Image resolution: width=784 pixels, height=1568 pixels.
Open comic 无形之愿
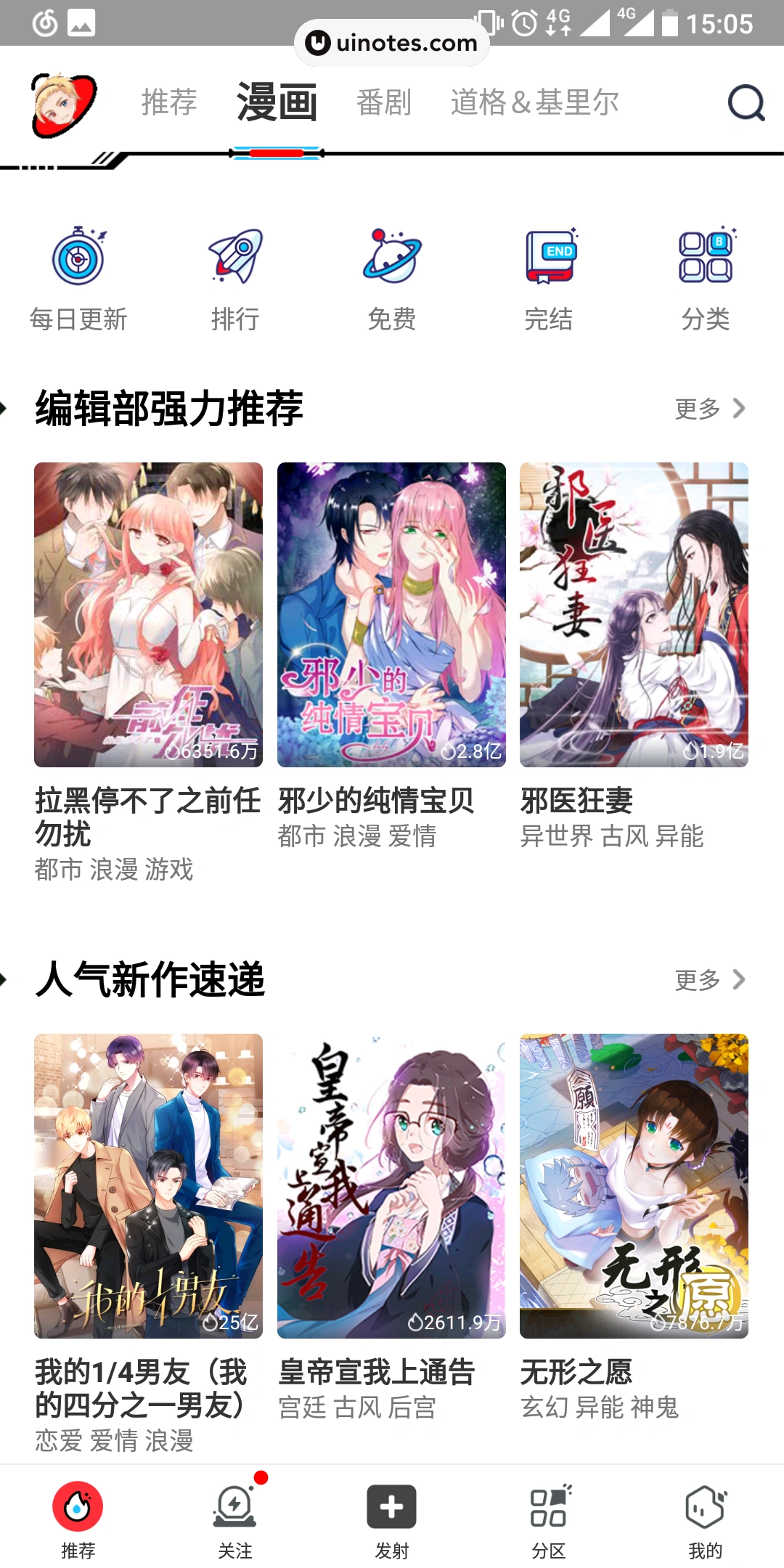(634, 1186)
